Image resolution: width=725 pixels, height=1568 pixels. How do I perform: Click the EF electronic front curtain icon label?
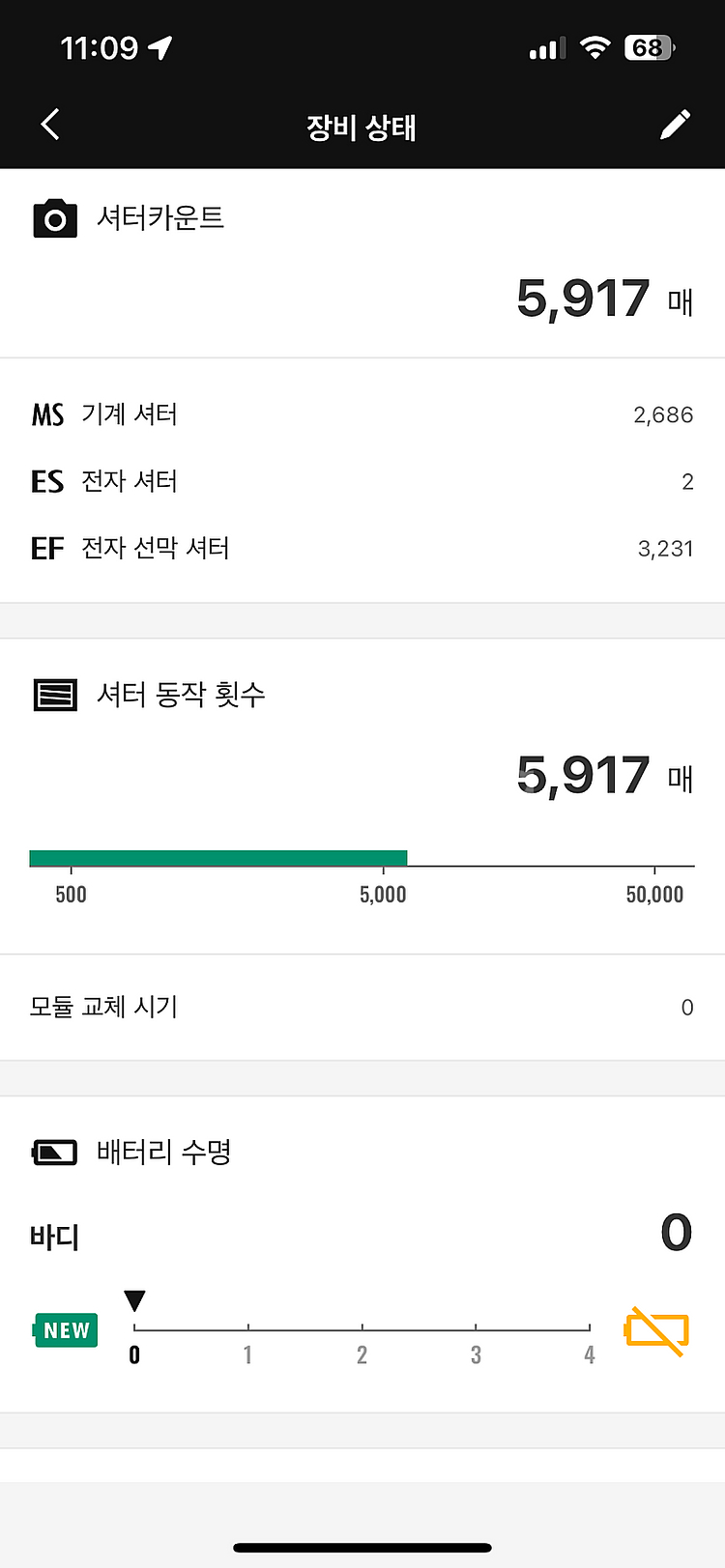click(x=47, y=548)
